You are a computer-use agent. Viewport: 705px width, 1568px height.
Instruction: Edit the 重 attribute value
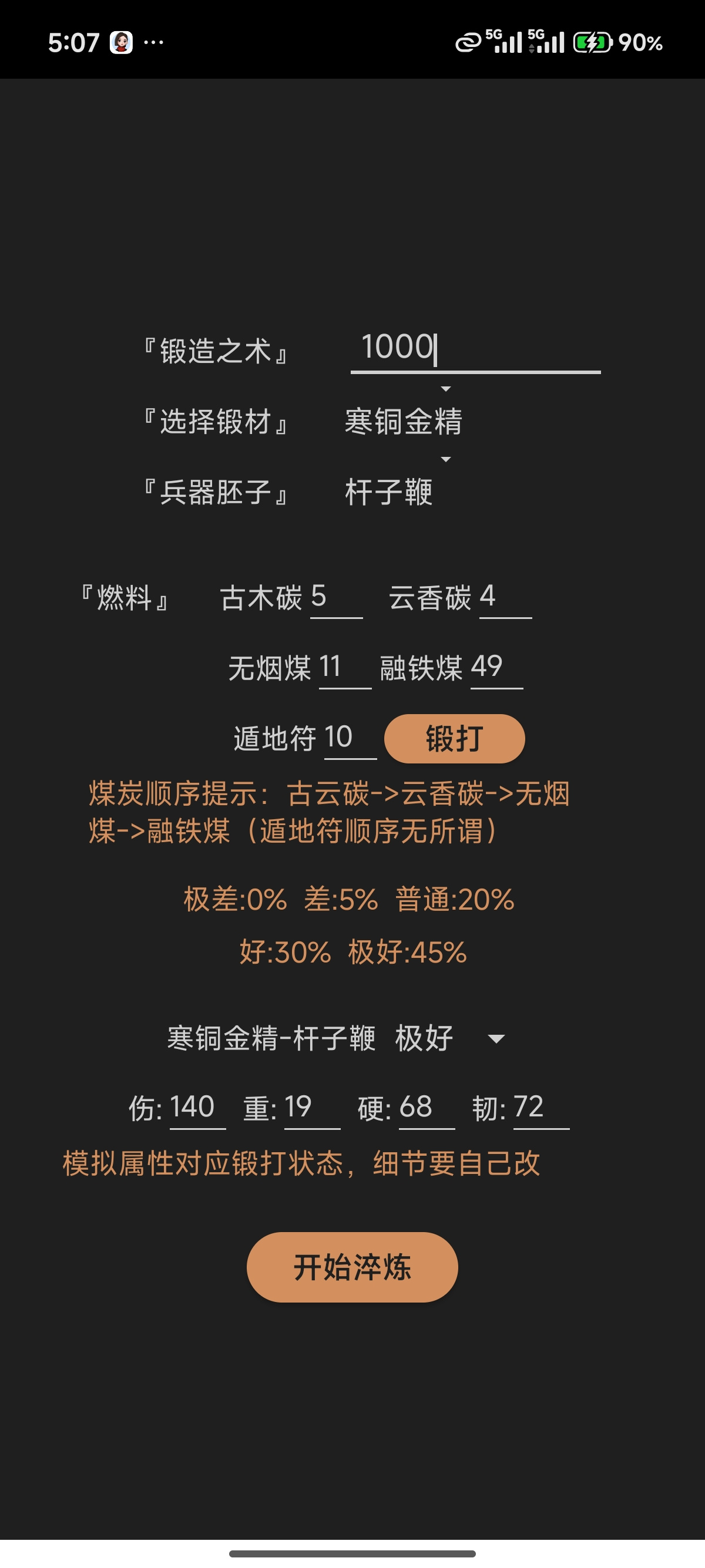313,1108
